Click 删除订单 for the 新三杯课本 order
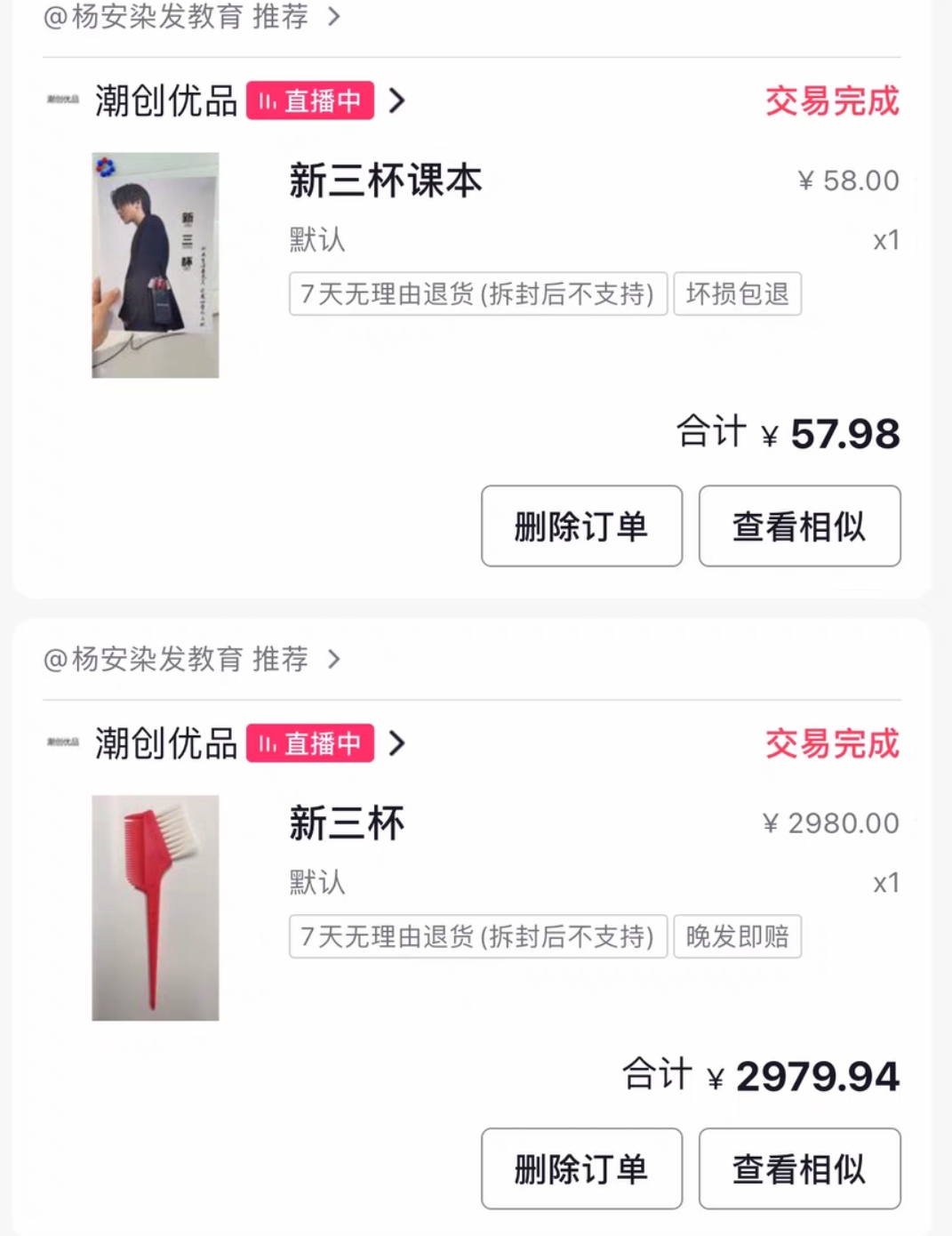Viewport: 952px width, 1236px height. [x=580, y=526]
